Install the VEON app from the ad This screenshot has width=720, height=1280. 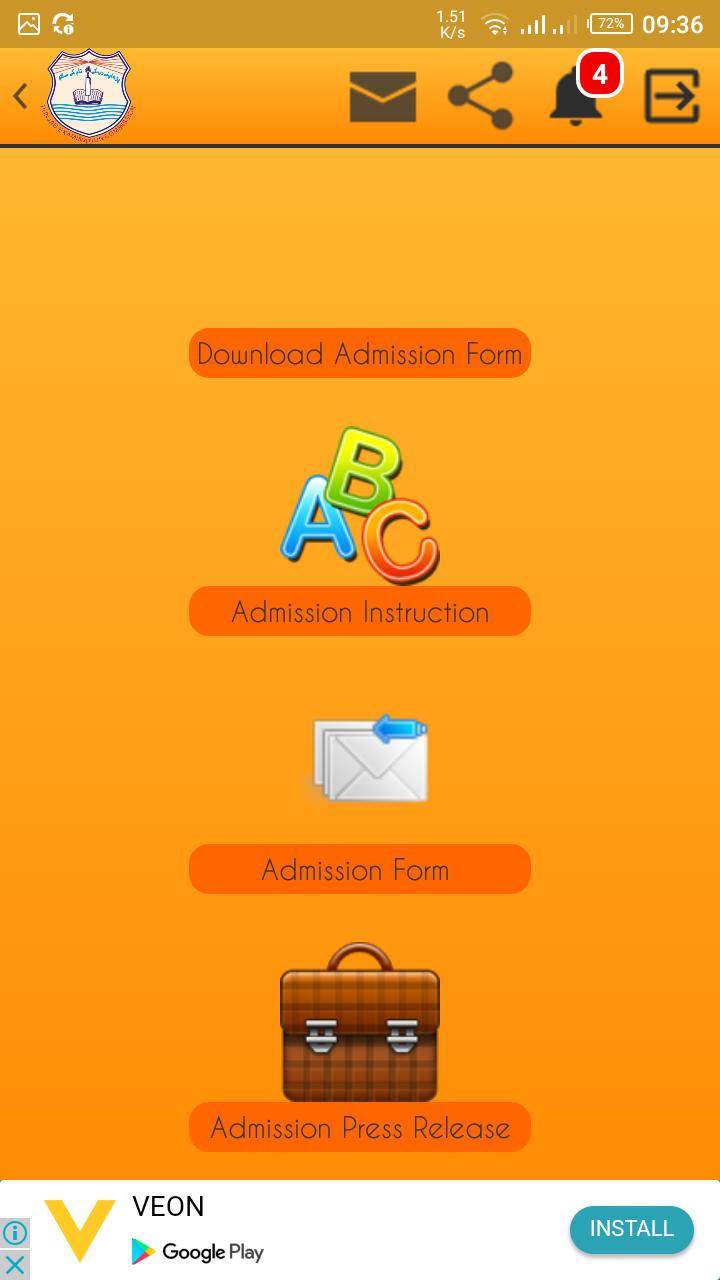(631, 1229)
